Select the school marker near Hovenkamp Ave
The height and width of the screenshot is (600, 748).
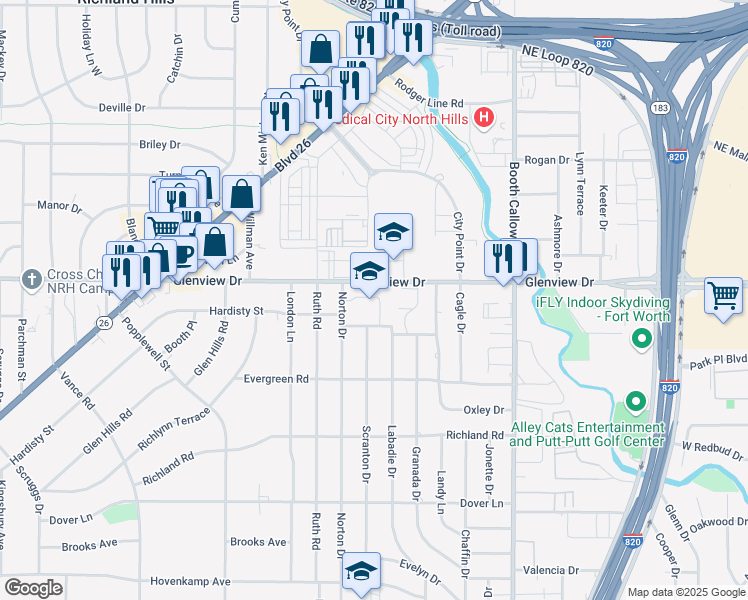coord(361,572)
